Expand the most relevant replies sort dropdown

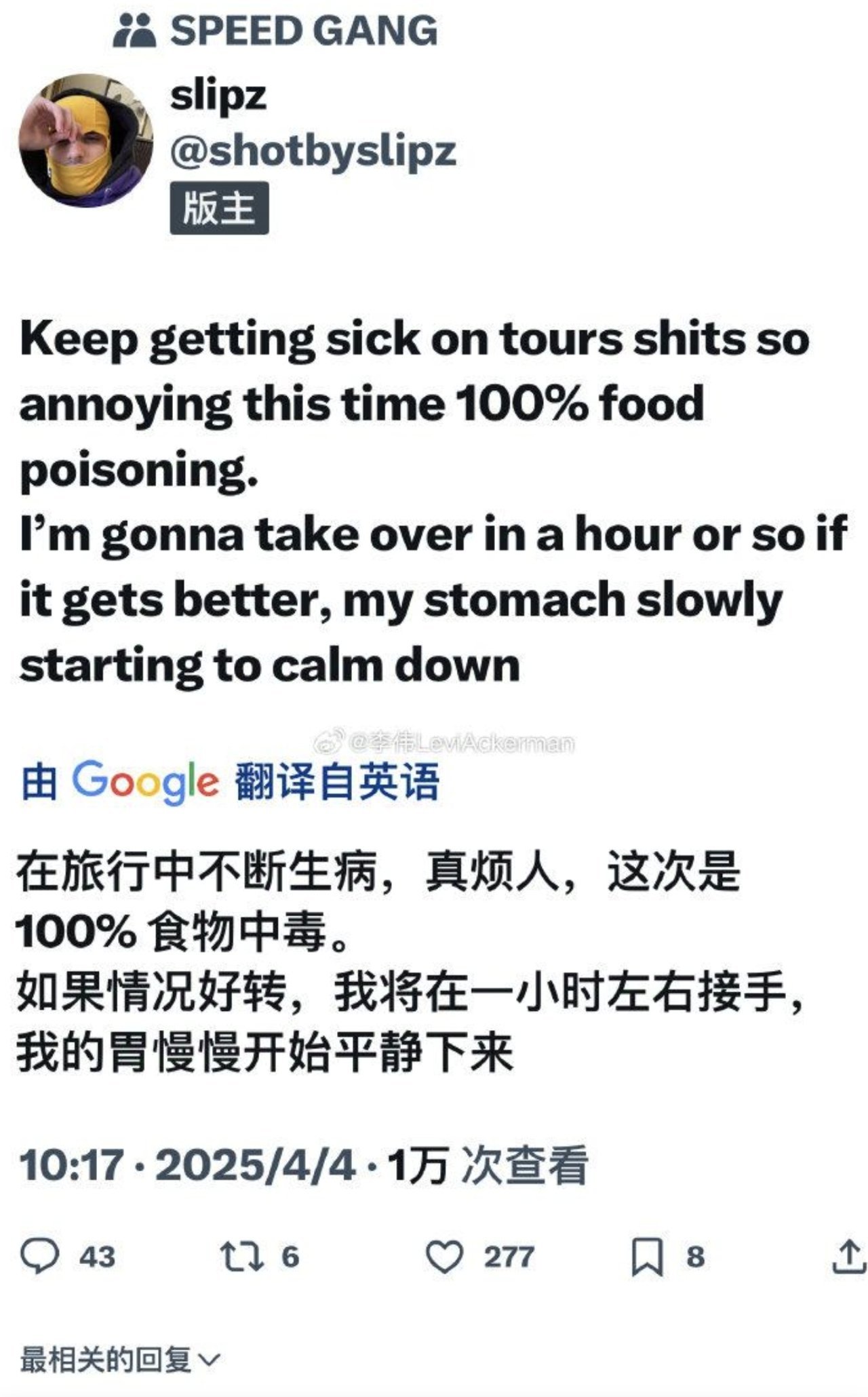point(120,1359)
